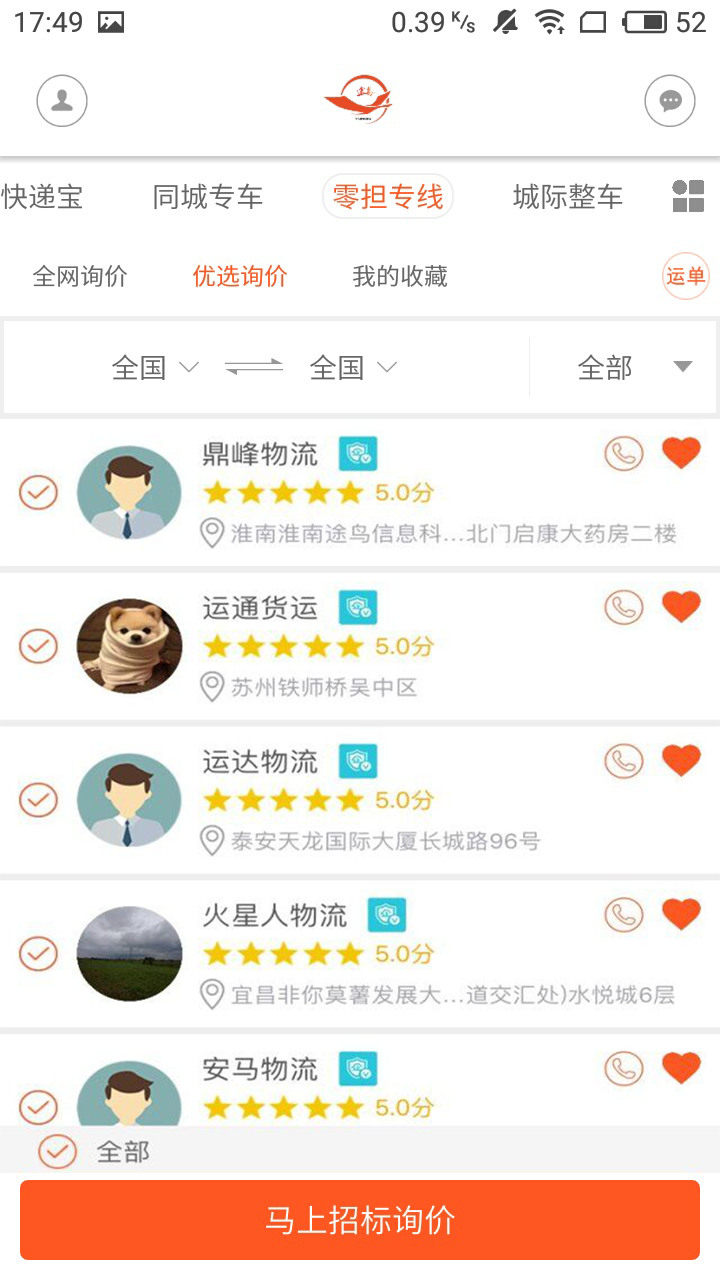Expand the origin 全国 dropdown
The height and width of the screenshot is (1280, 720).
point(155,368)
